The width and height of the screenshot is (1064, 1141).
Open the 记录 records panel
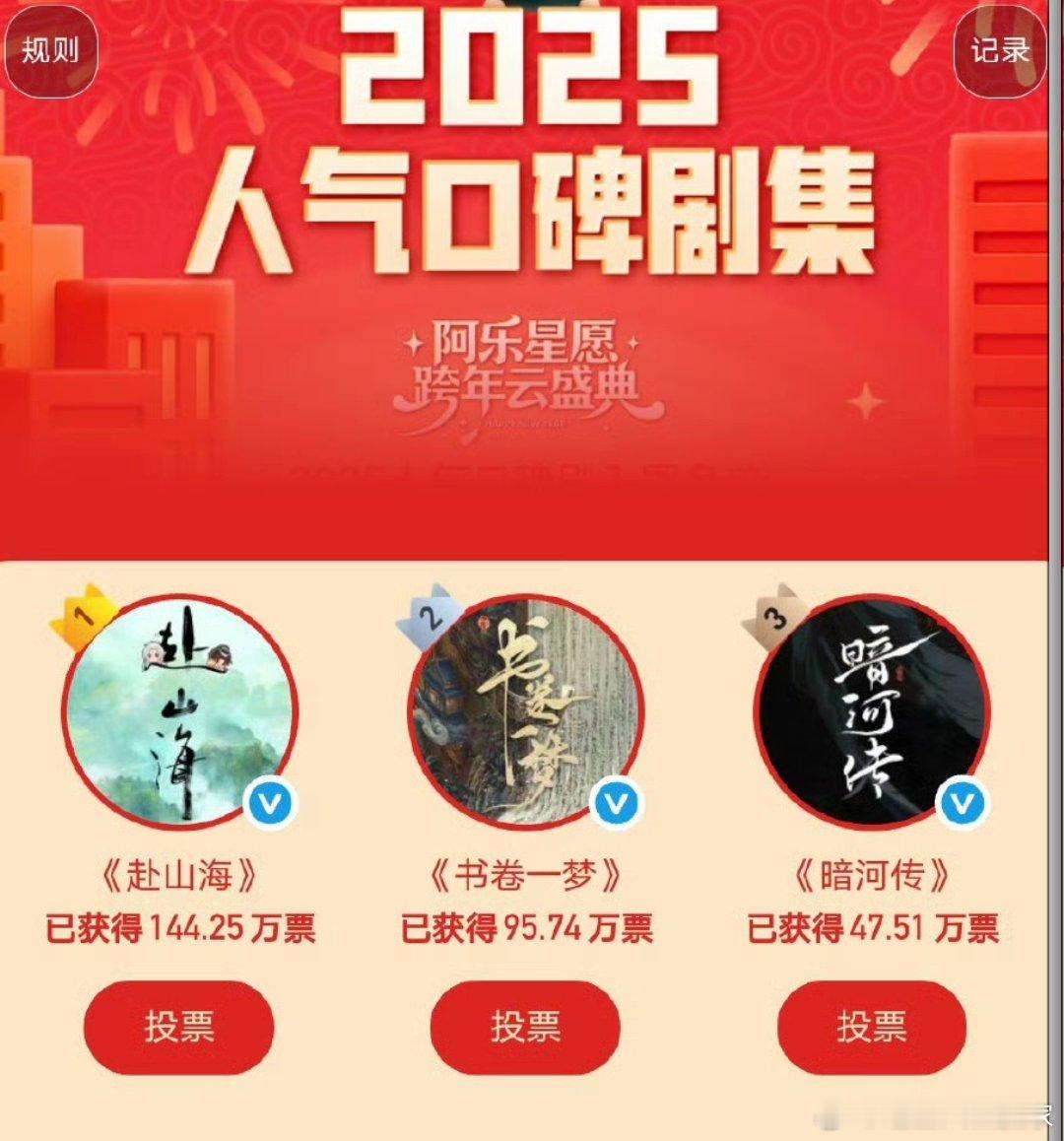998,53
